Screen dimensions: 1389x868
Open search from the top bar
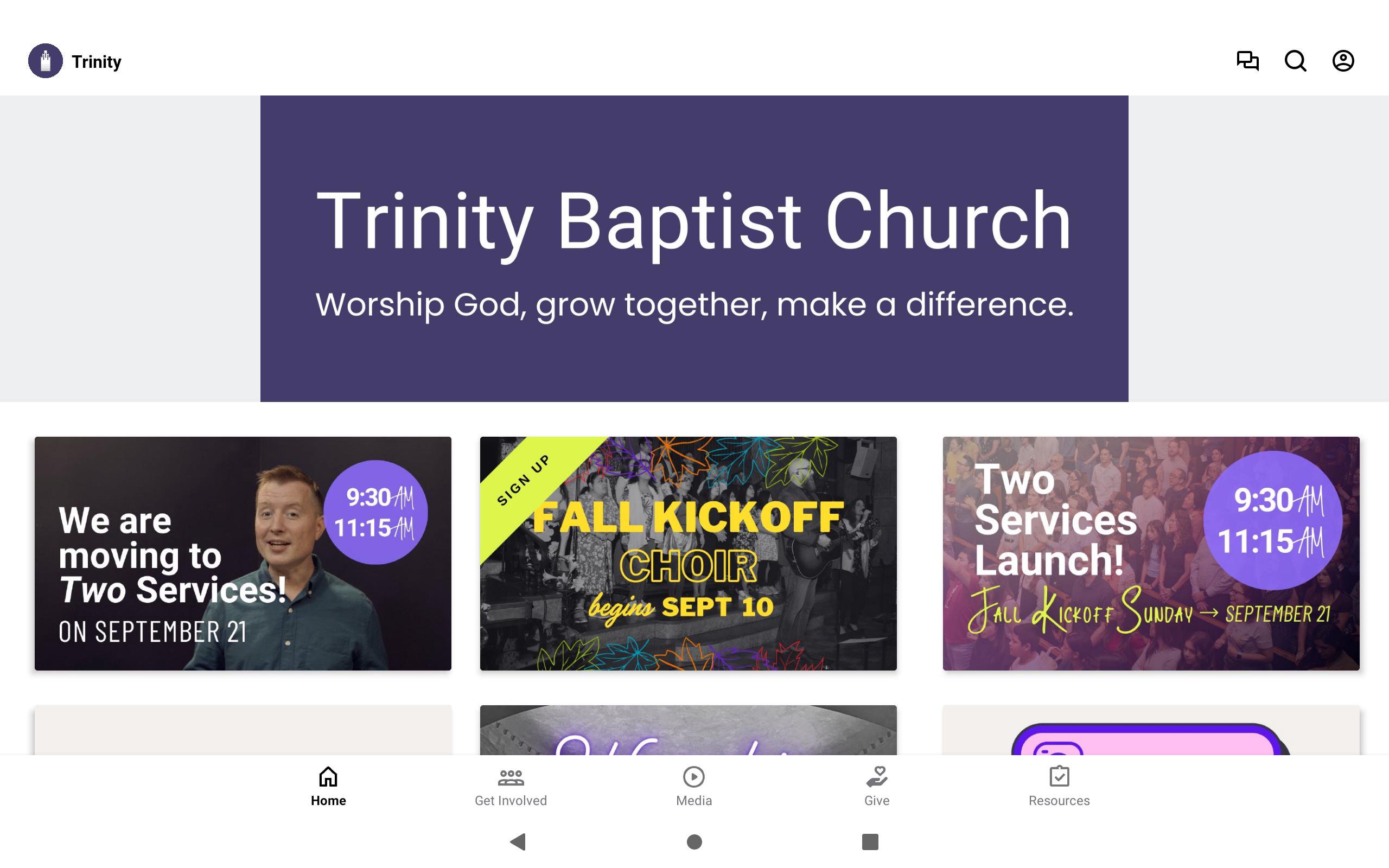coord(1295,61)
